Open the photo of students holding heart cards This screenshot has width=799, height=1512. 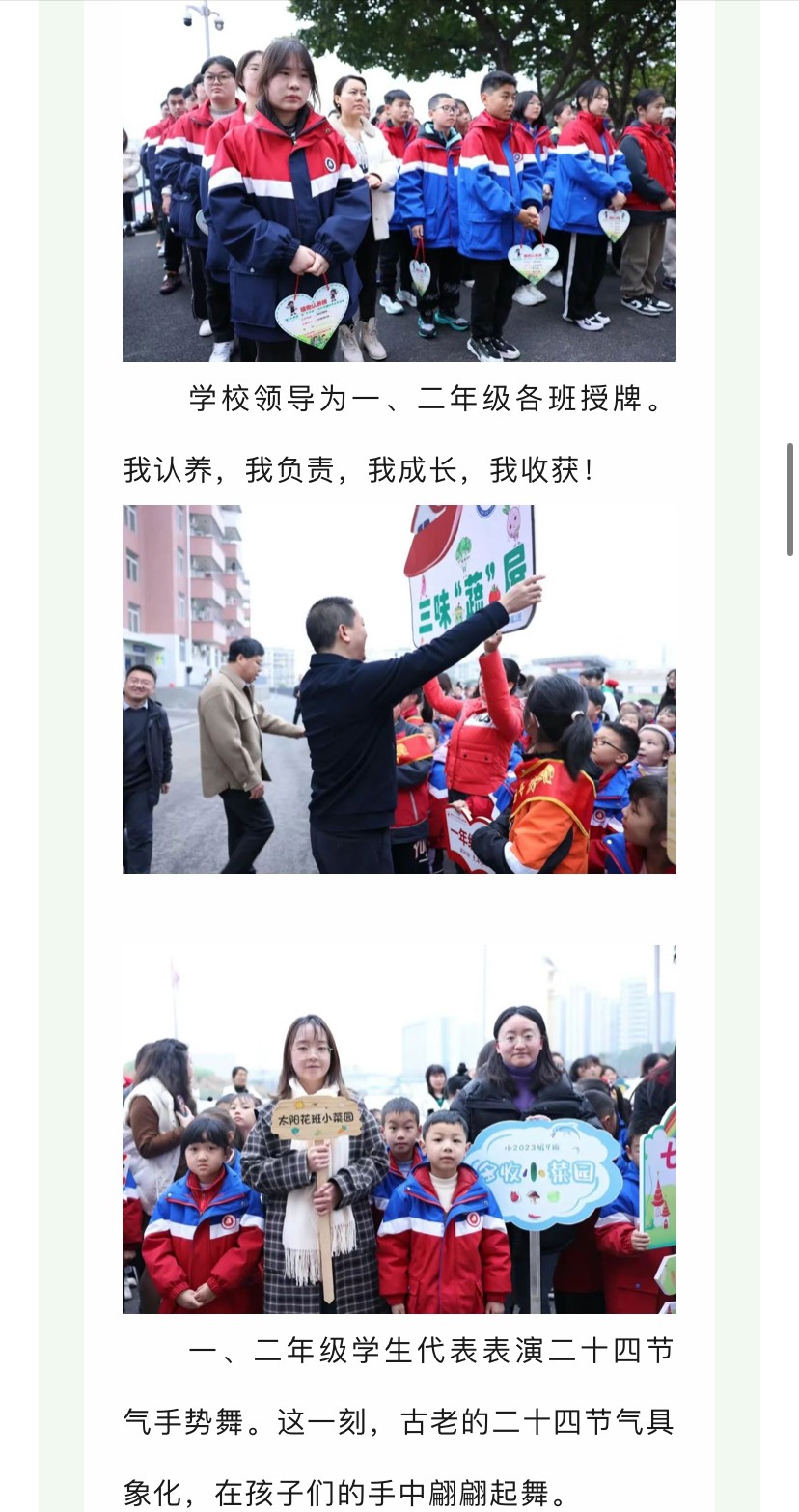coord(399,181)
